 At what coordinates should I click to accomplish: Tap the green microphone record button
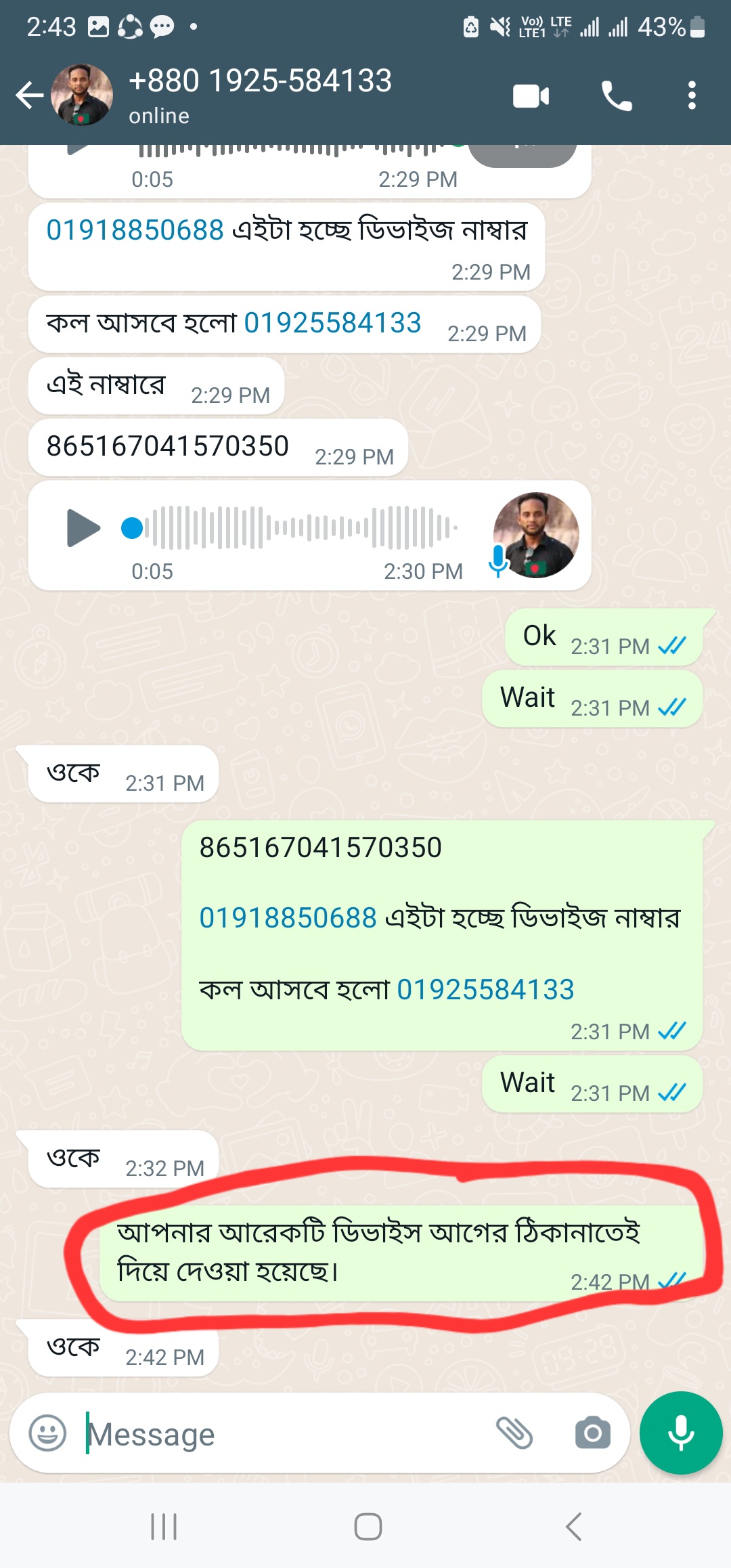pos(681,1433)
